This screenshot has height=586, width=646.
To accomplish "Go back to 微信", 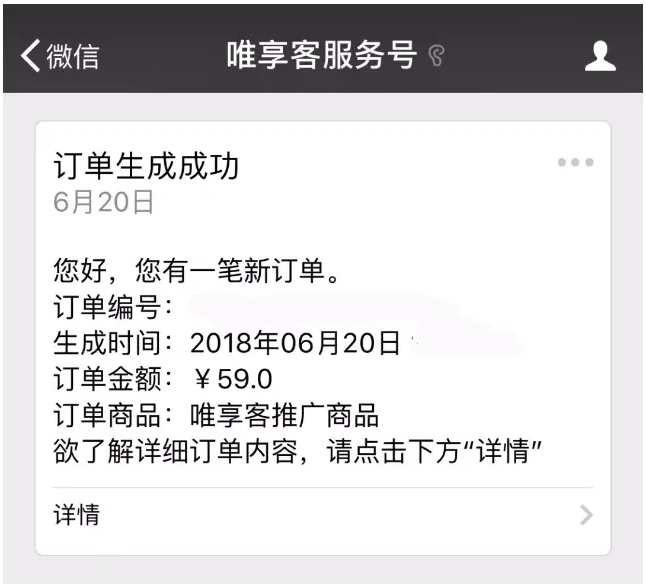I will click(x=60, y=56).
